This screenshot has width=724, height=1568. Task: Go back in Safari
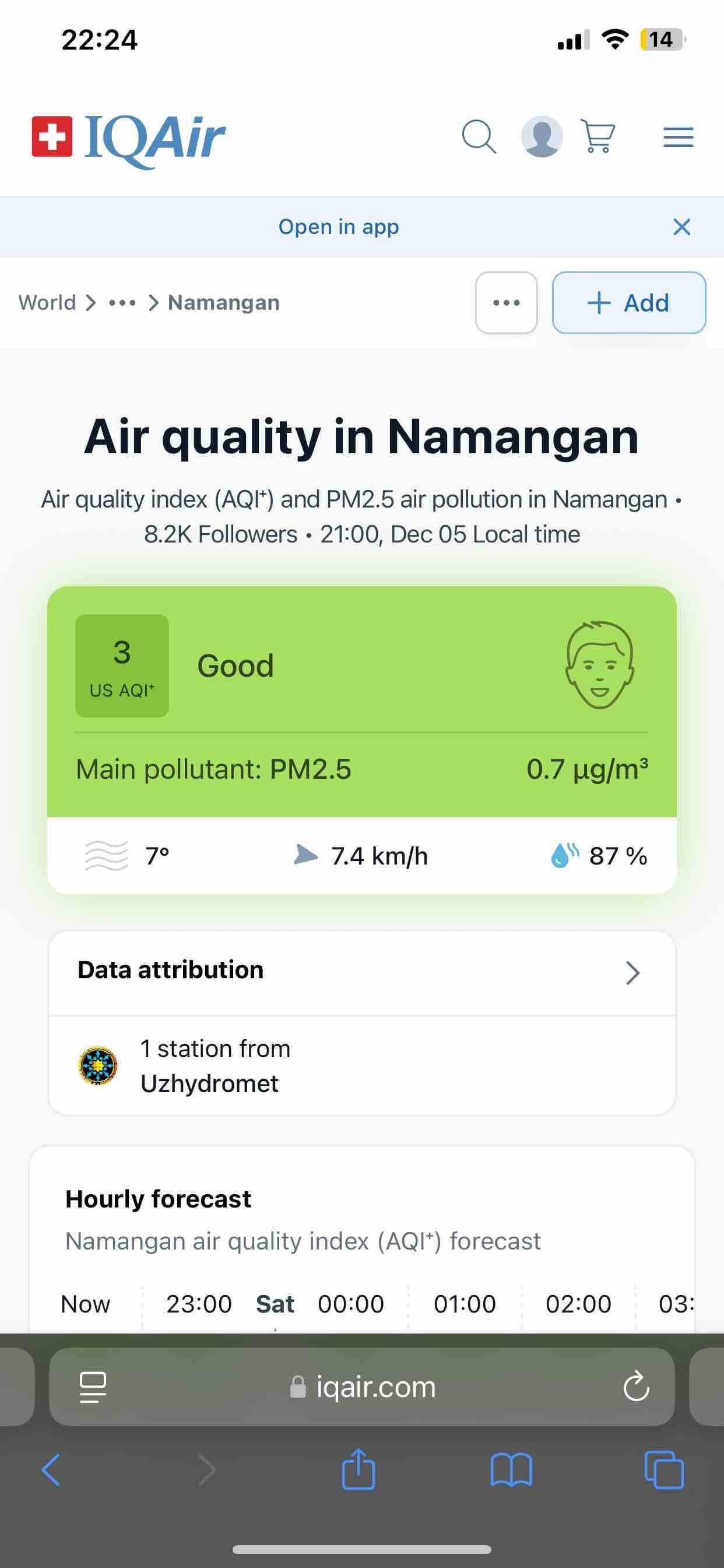point(51,1470)
